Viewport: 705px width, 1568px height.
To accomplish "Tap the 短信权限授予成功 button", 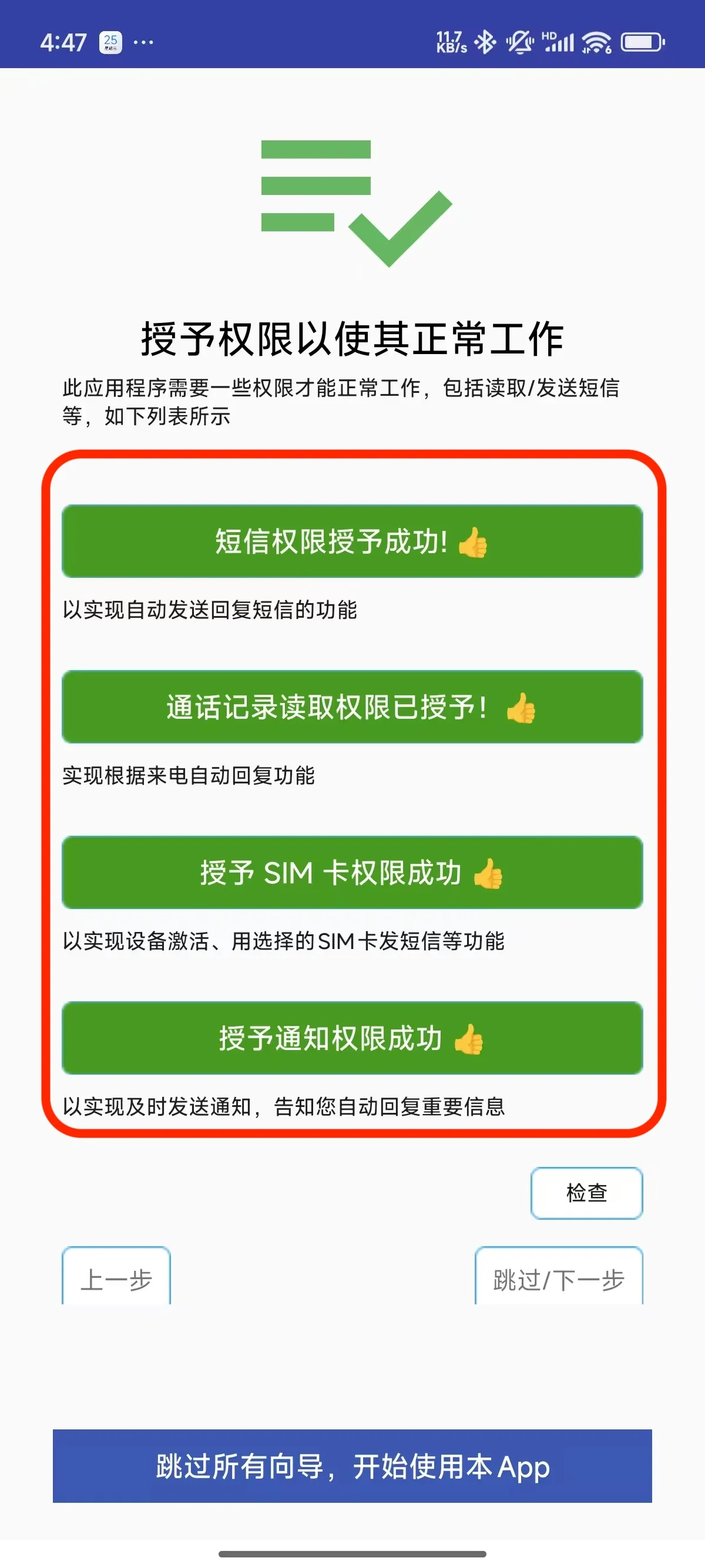I will click(x=352, y=541).
